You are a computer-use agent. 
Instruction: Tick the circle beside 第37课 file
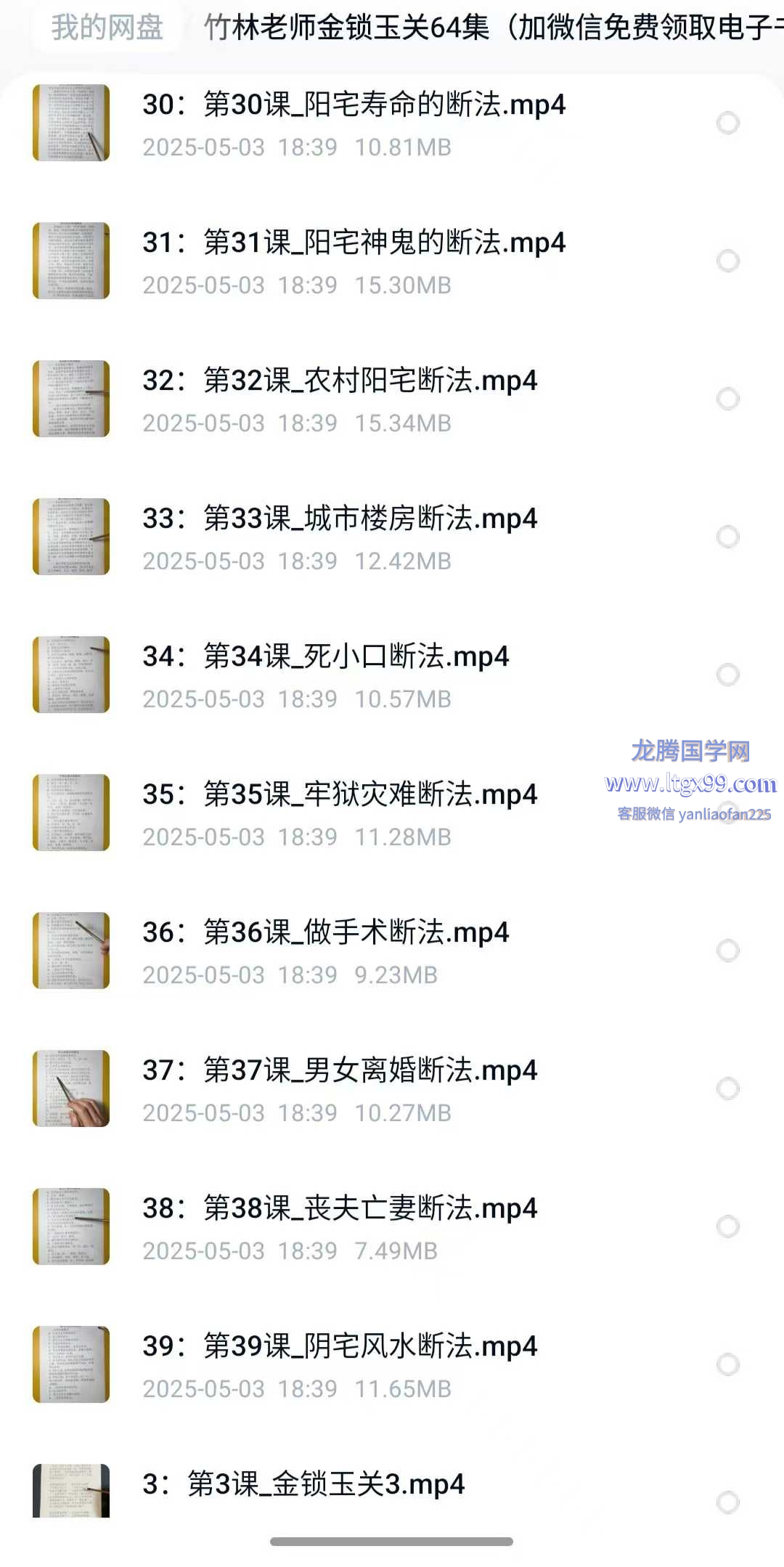727,1088
